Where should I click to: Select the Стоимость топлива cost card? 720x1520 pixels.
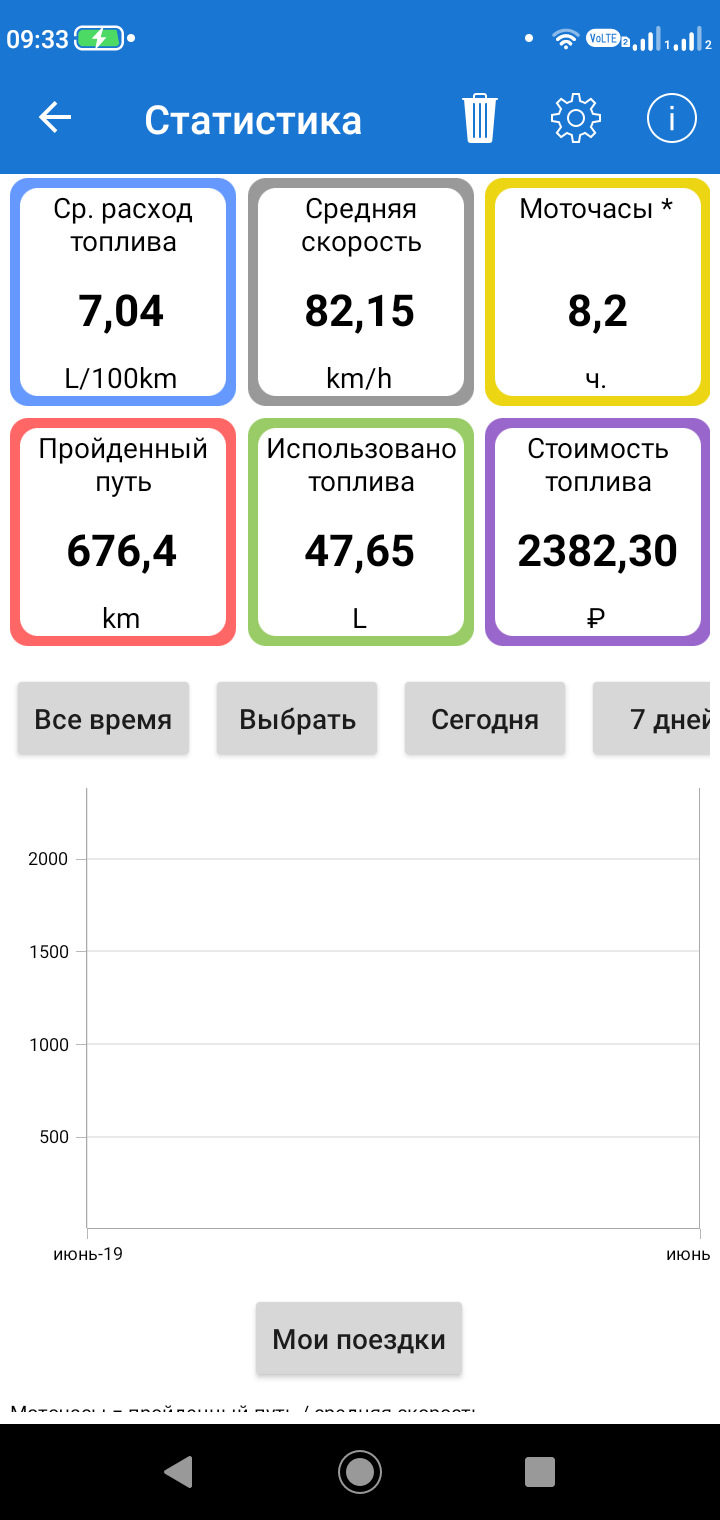pyautogui.click(x=597, y=531)
